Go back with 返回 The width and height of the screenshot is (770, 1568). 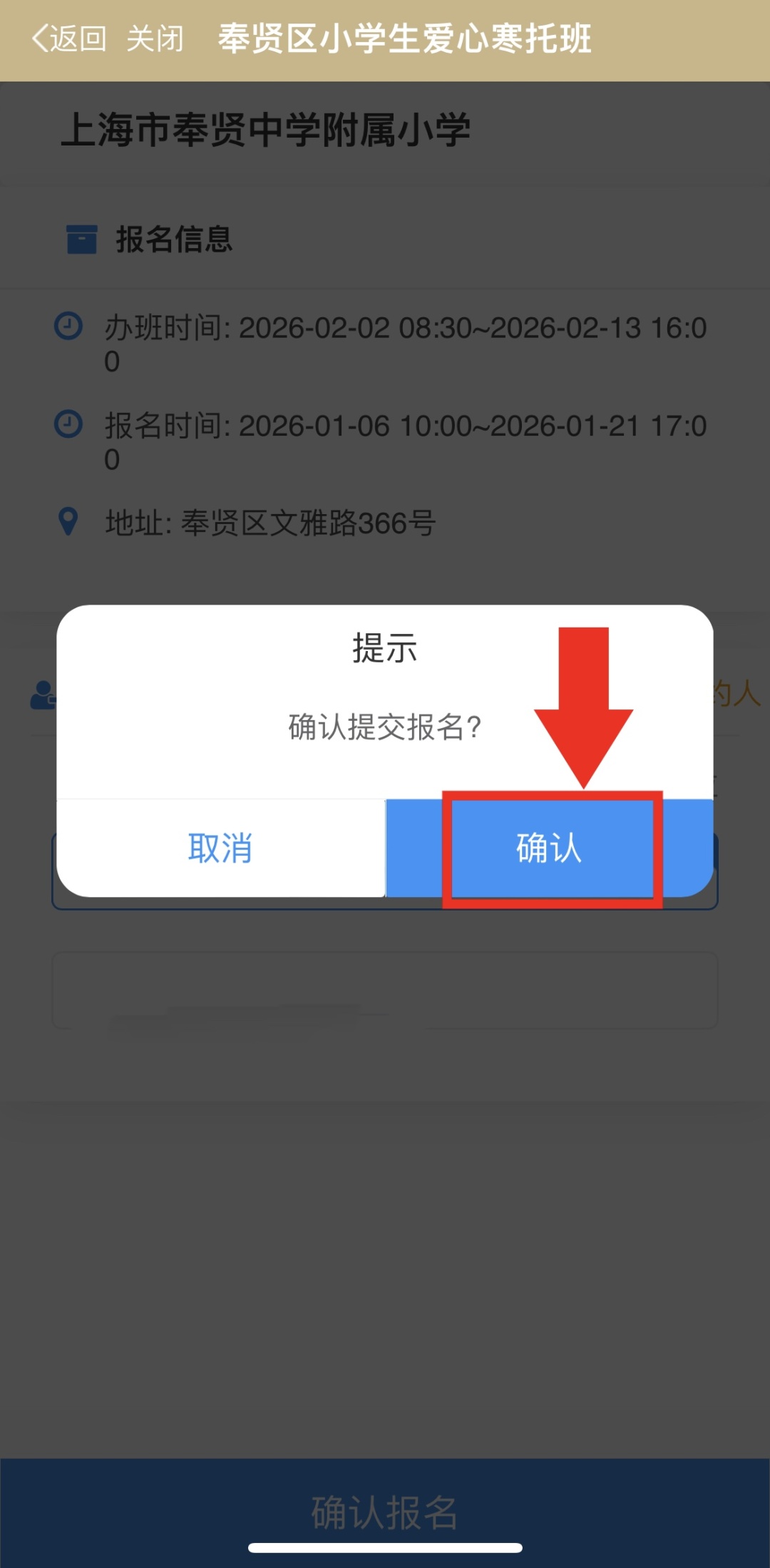pos(69,39)
